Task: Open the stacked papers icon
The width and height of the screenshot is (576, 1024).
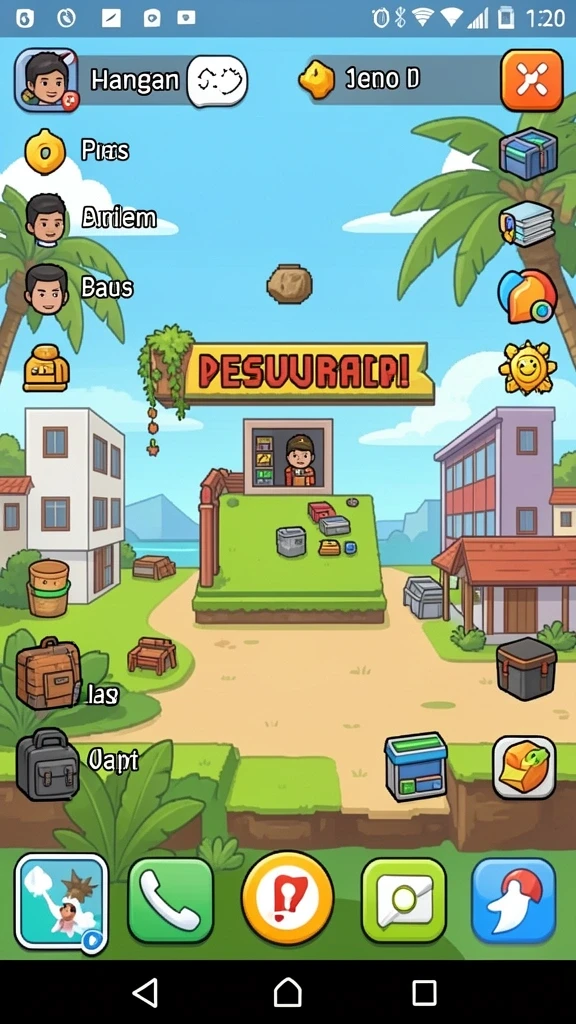Action: pos(527,223)
